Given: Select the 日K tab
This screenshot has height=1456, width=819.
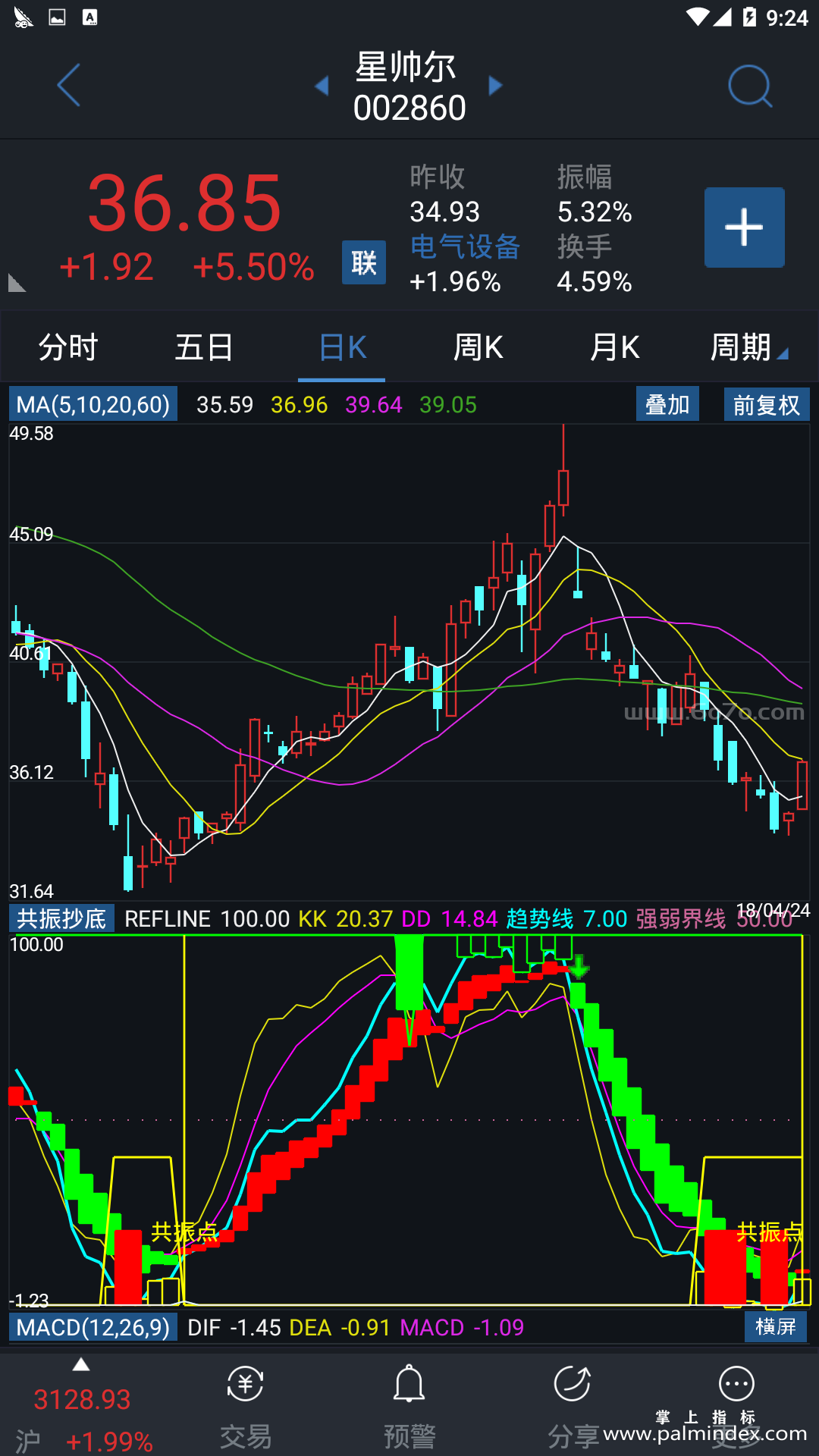Looking at the screenshot, I should (342, 347).
